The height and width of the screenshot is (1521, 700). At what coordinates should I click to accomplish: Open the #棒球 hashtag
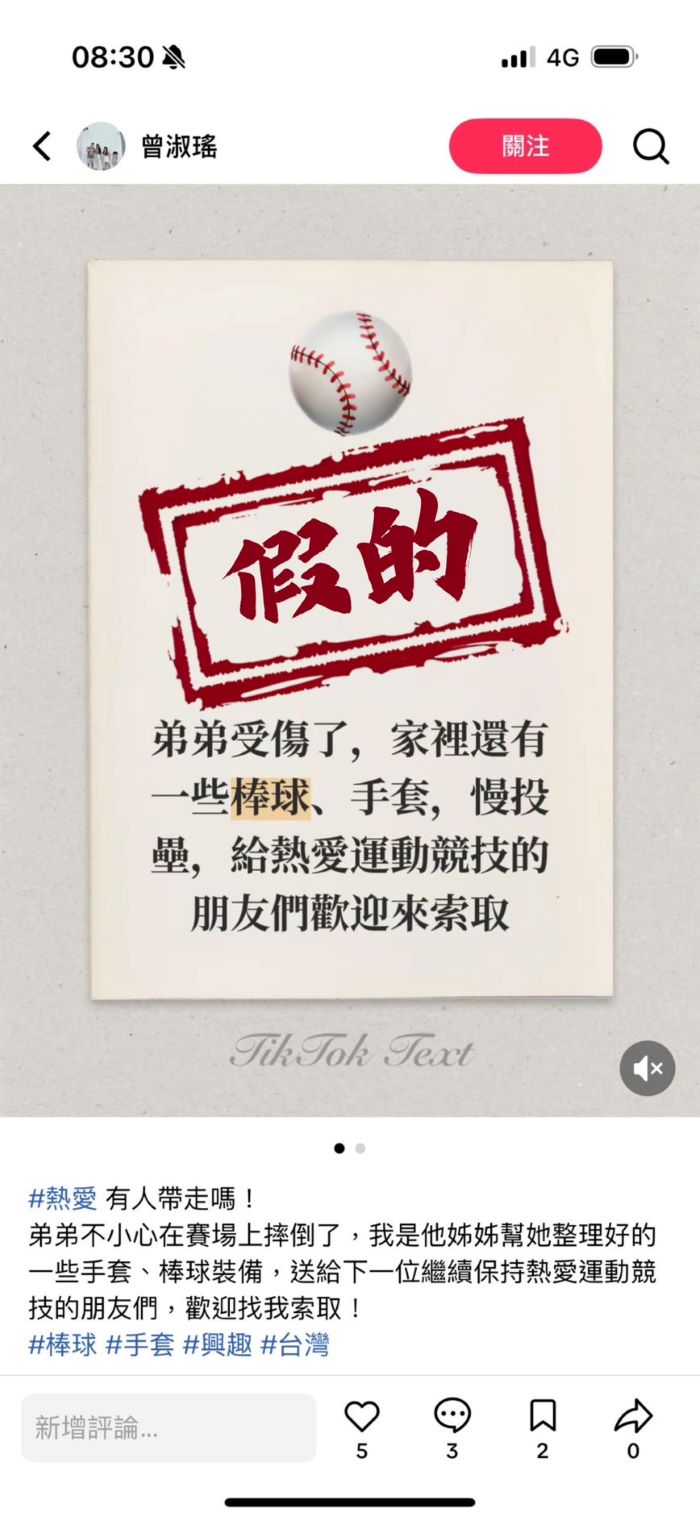62,1345
